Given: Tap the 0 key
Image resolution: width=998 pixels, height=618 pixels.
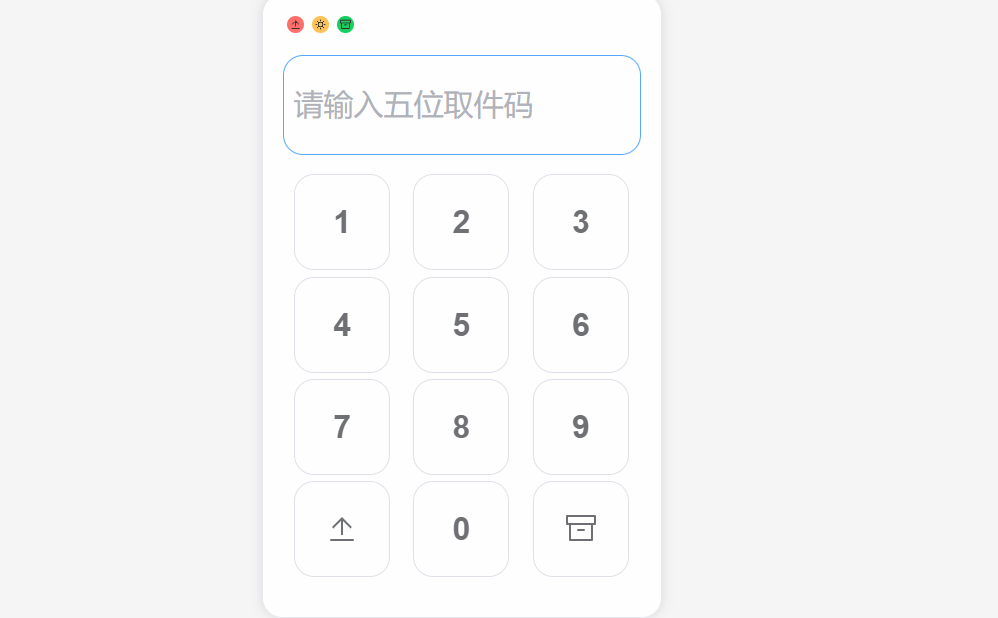Looking at the screenshot, I should coord(461,529).
